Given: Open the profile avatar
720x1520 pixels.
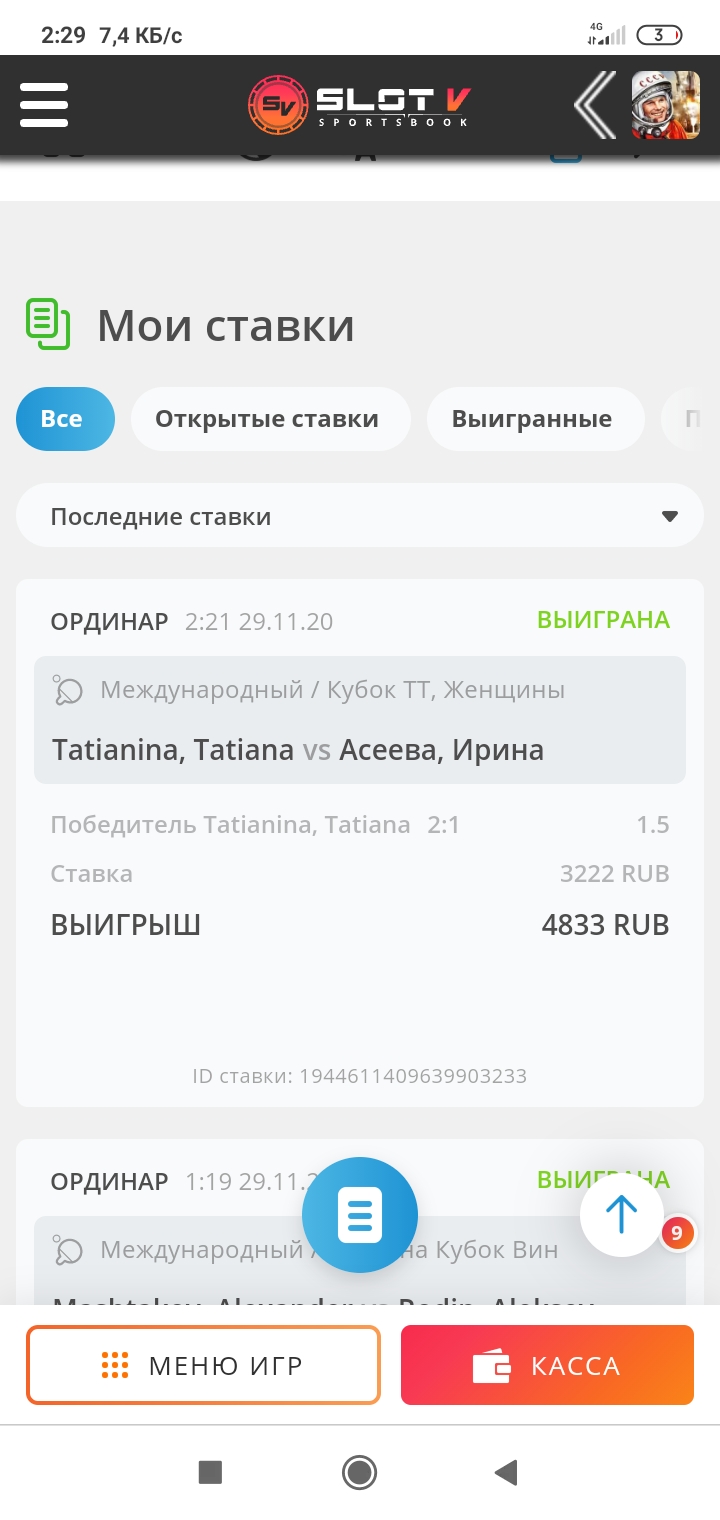Looking at the screenshot, I should point(666,104).
